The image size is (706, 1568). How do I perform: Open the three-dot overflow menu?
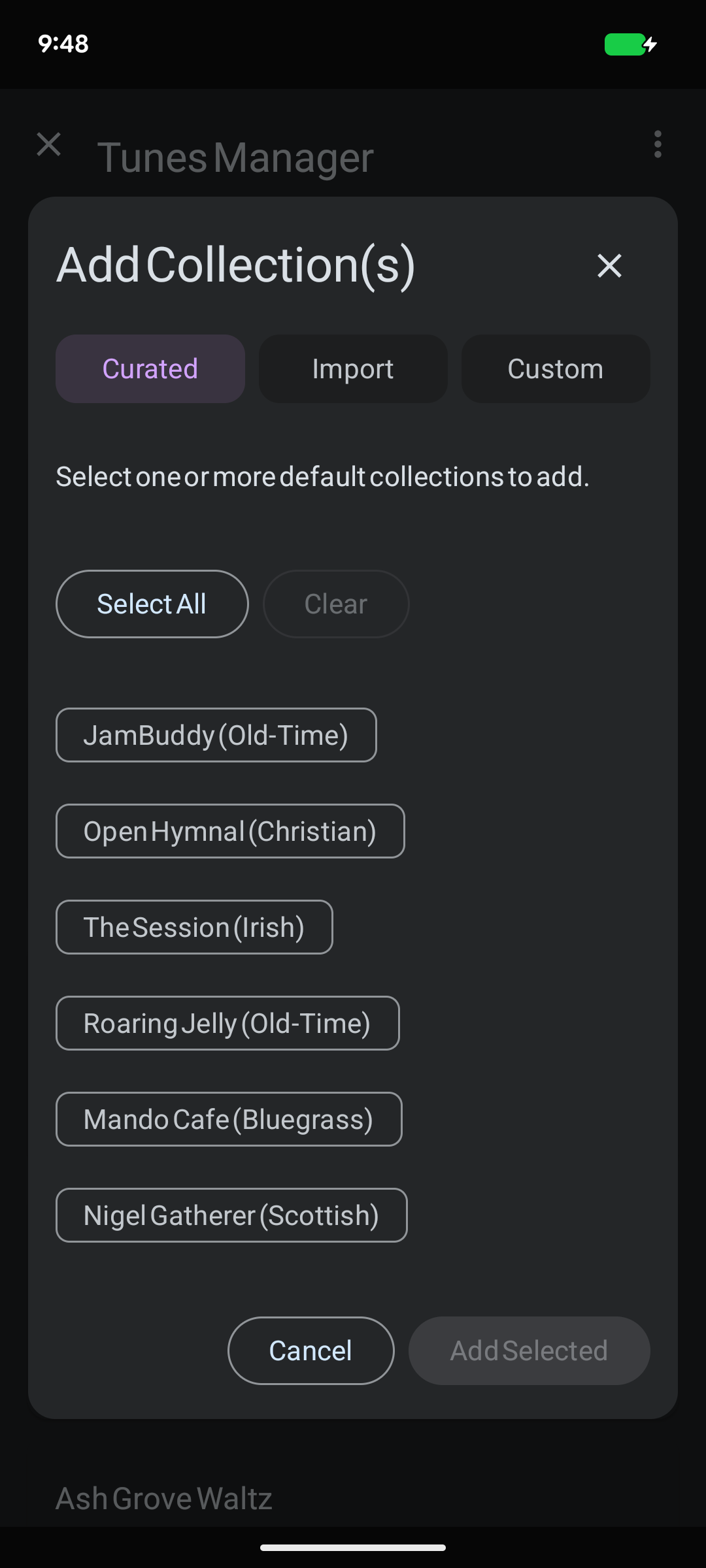pos(658,145)
